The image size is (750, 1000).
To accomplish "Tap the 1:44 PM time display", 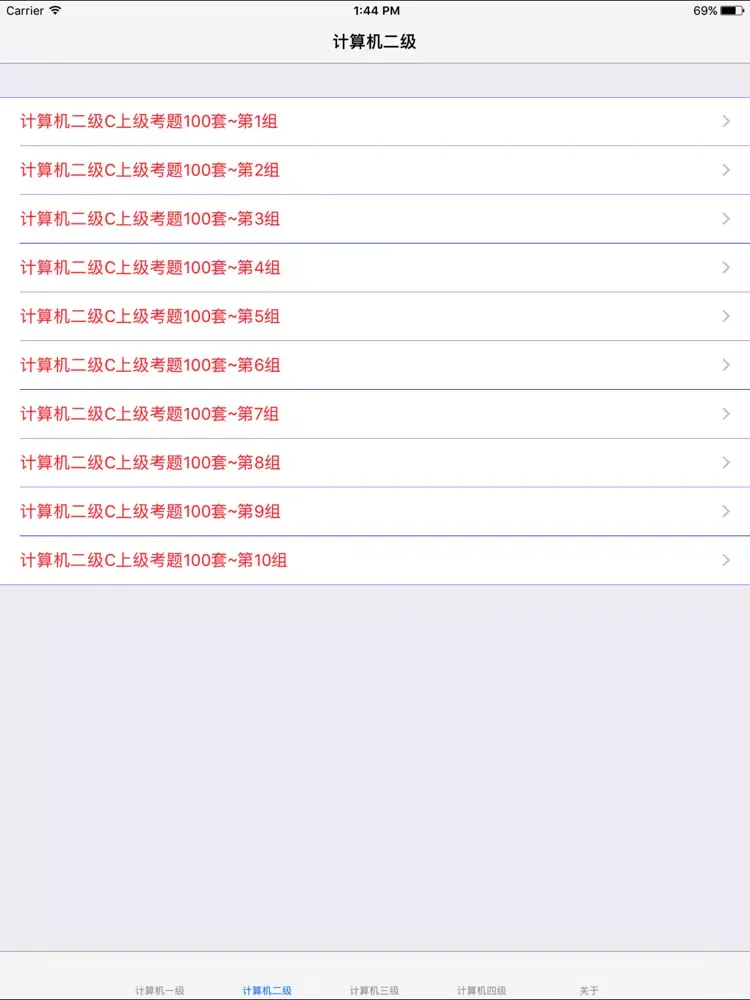I will pyautogui.click(x=375, y=10).
